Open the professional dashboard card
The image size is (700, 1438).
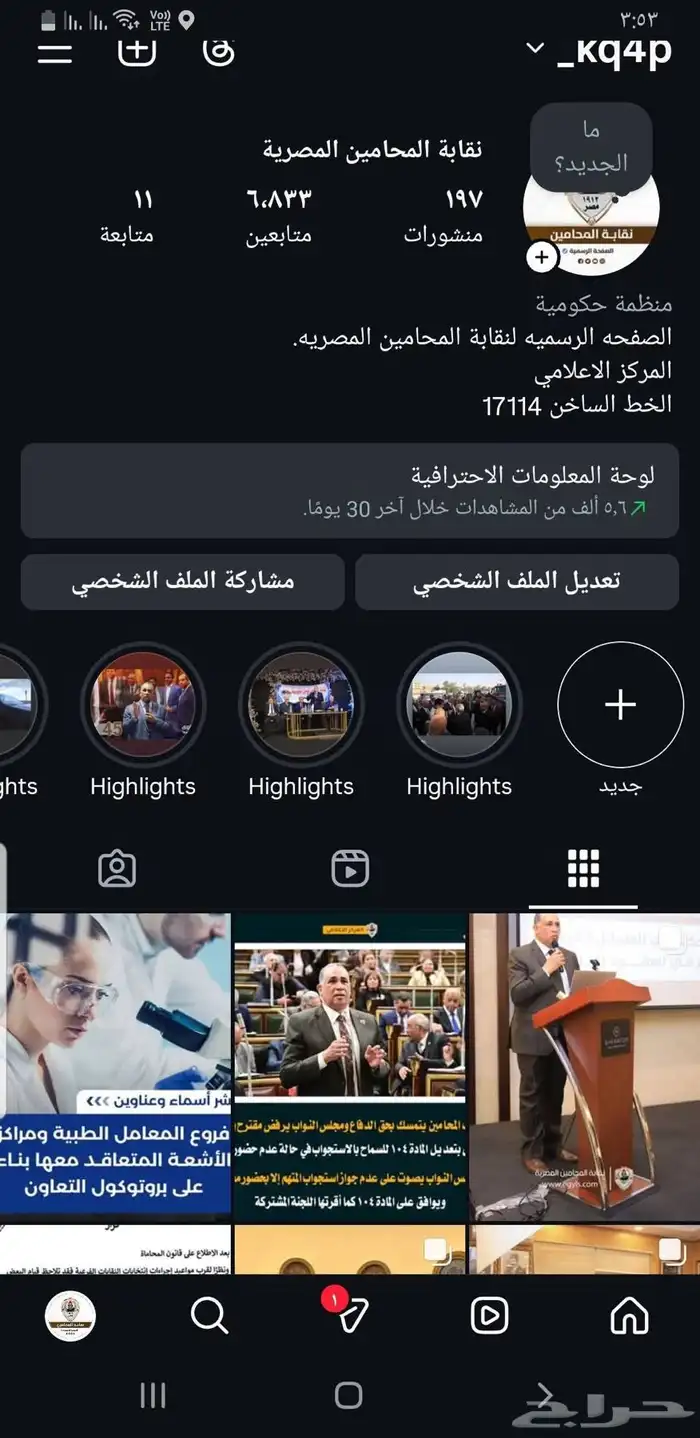pyautogui.click(x=350, y=490)
